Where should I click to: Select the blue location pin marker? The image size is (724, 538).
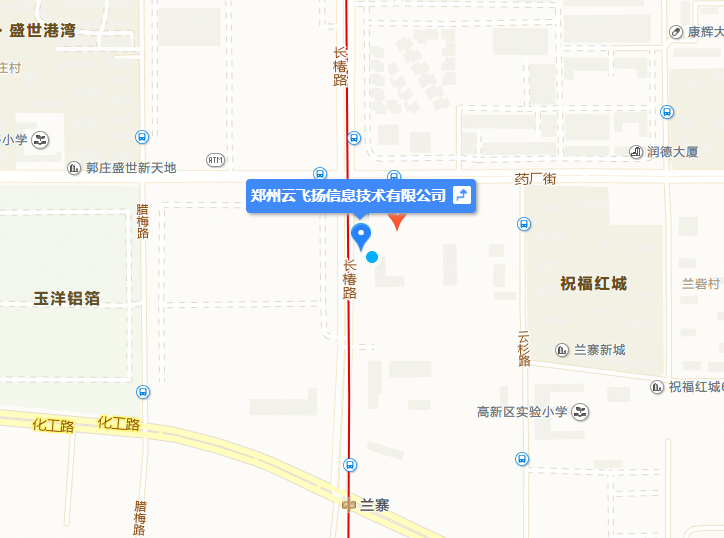[362, 236]
